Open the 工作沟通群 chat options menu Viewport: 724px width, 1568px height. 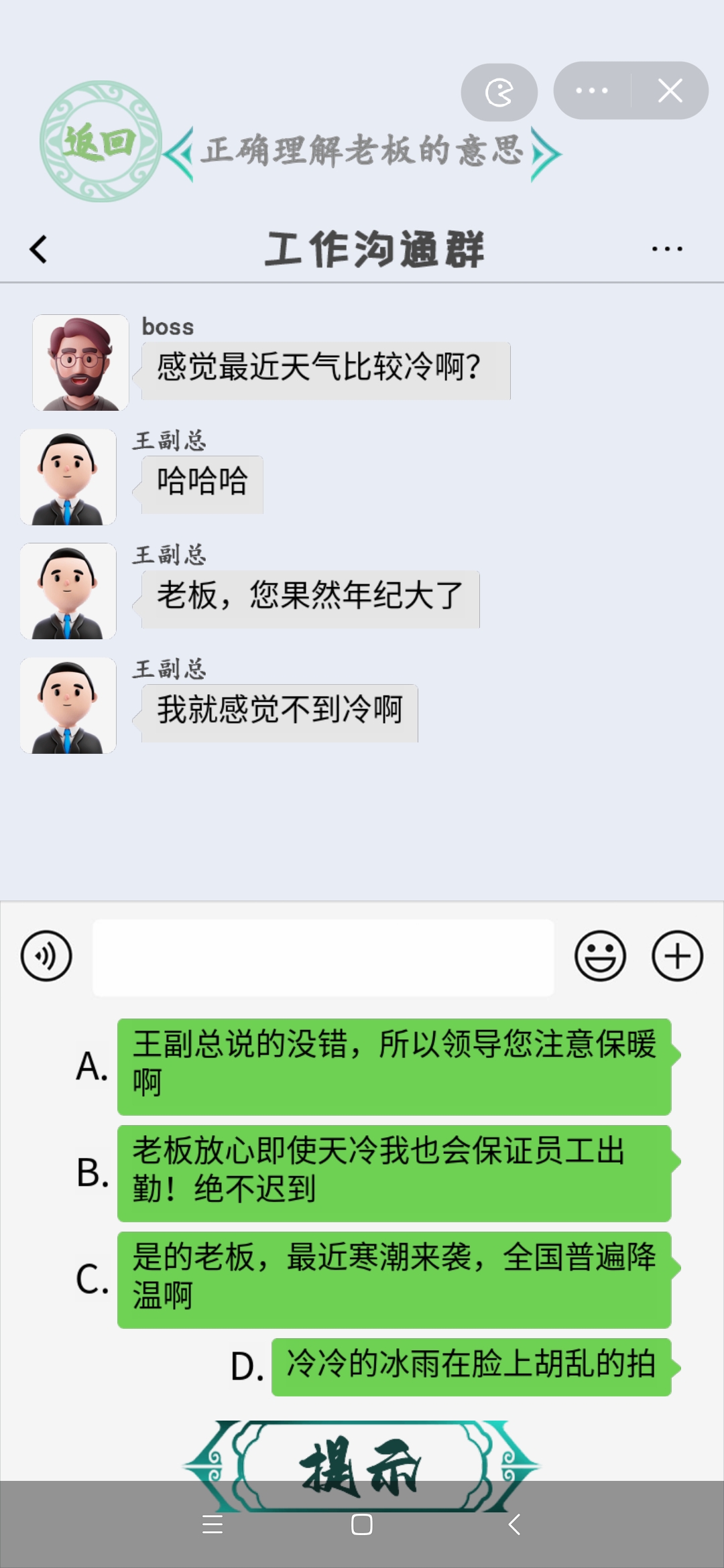pos(667,249)
